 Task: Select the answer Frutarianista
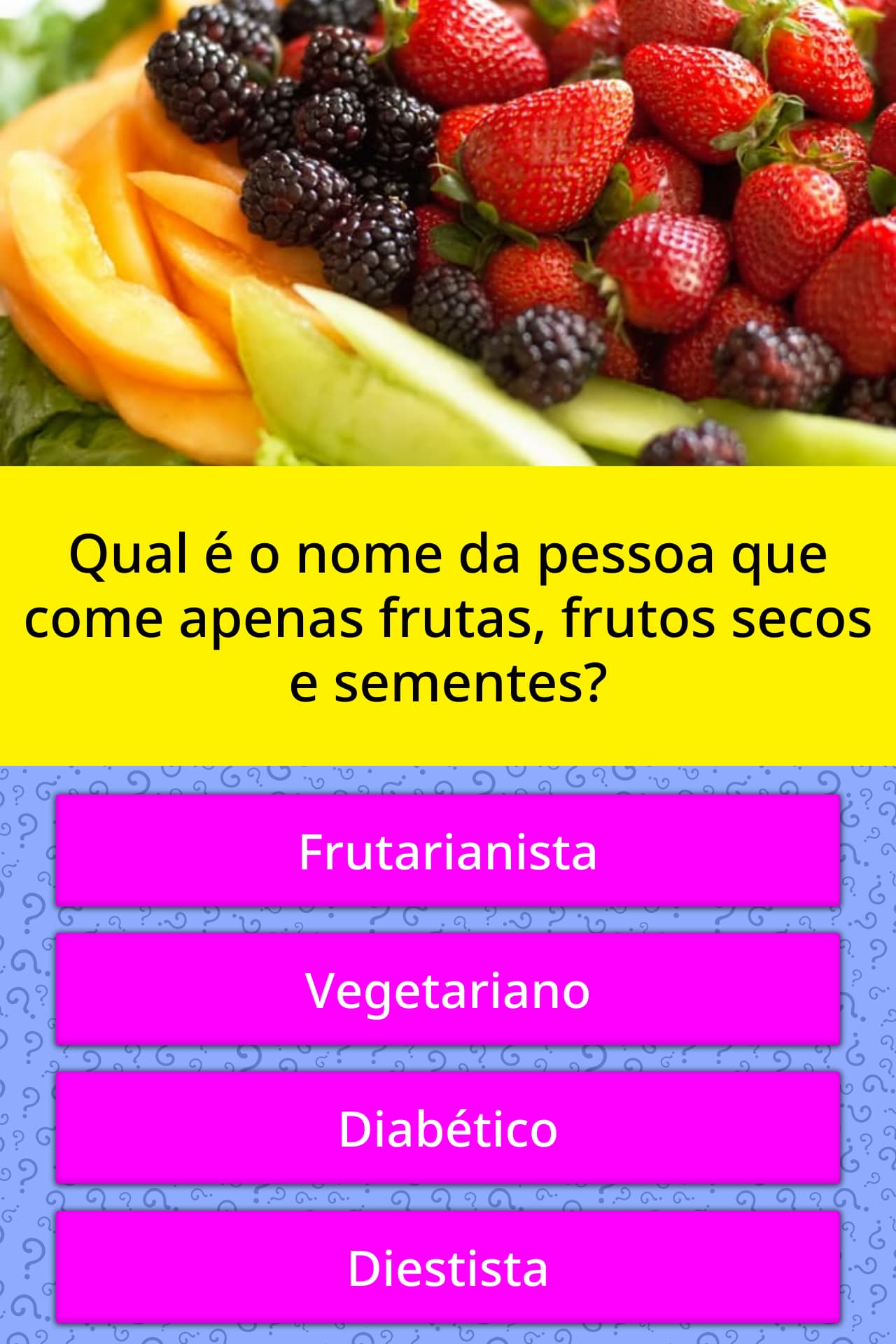[x=448, y=851]
